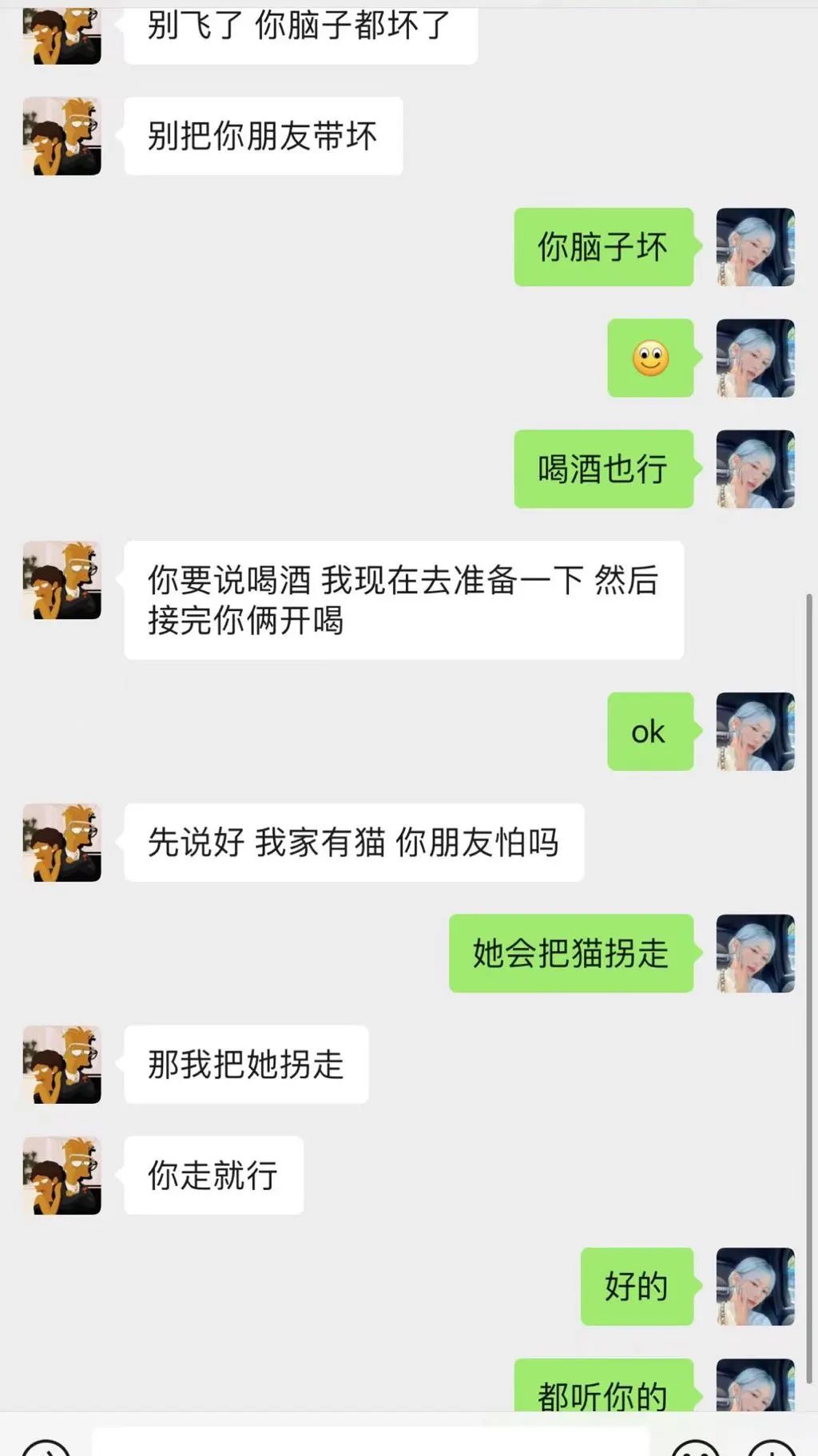The height and width of the screenshot is (1456, 818).
Task: Open own avatar beside the ok message
Action: pyautogui.click(x=755, y=732)
